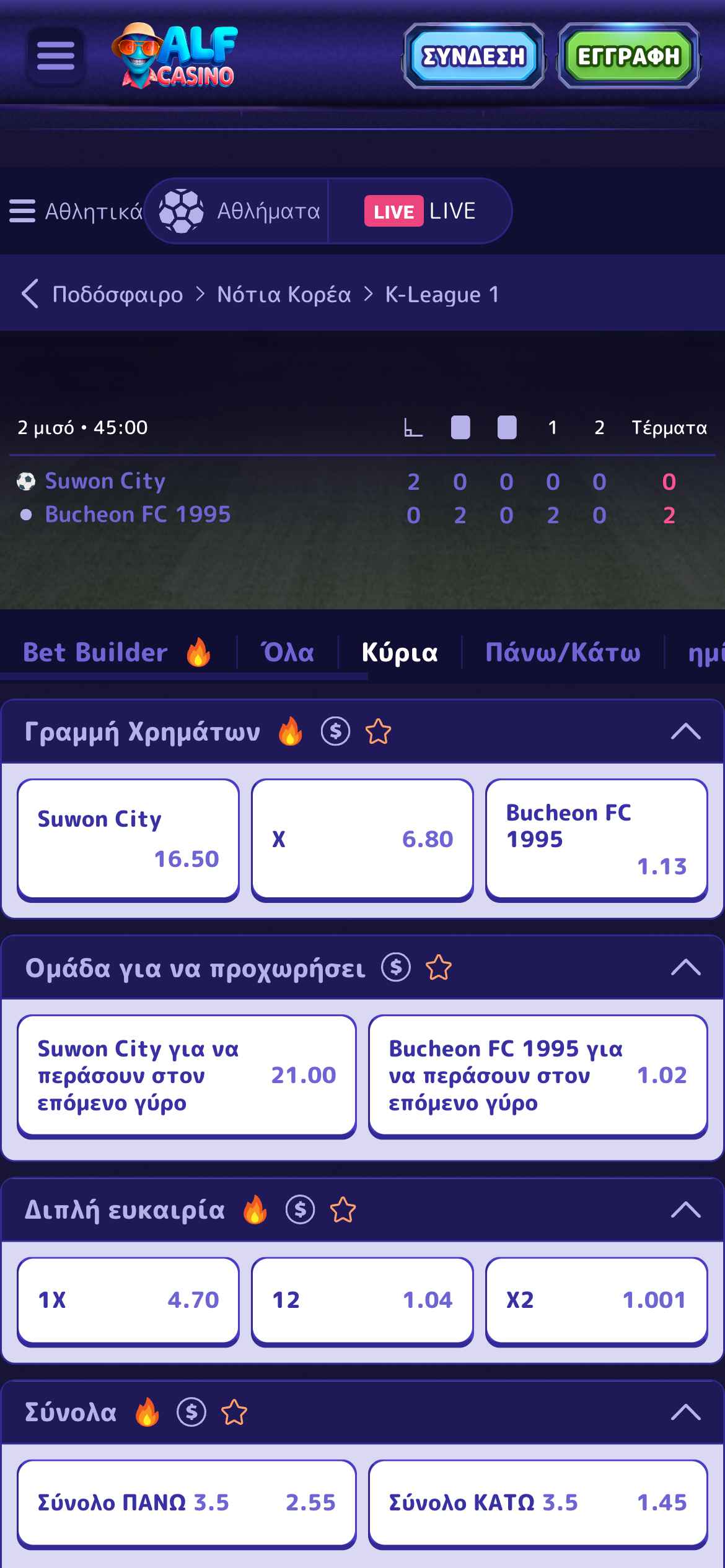Open the hamburger menu next to the logo

coord(55,56)
